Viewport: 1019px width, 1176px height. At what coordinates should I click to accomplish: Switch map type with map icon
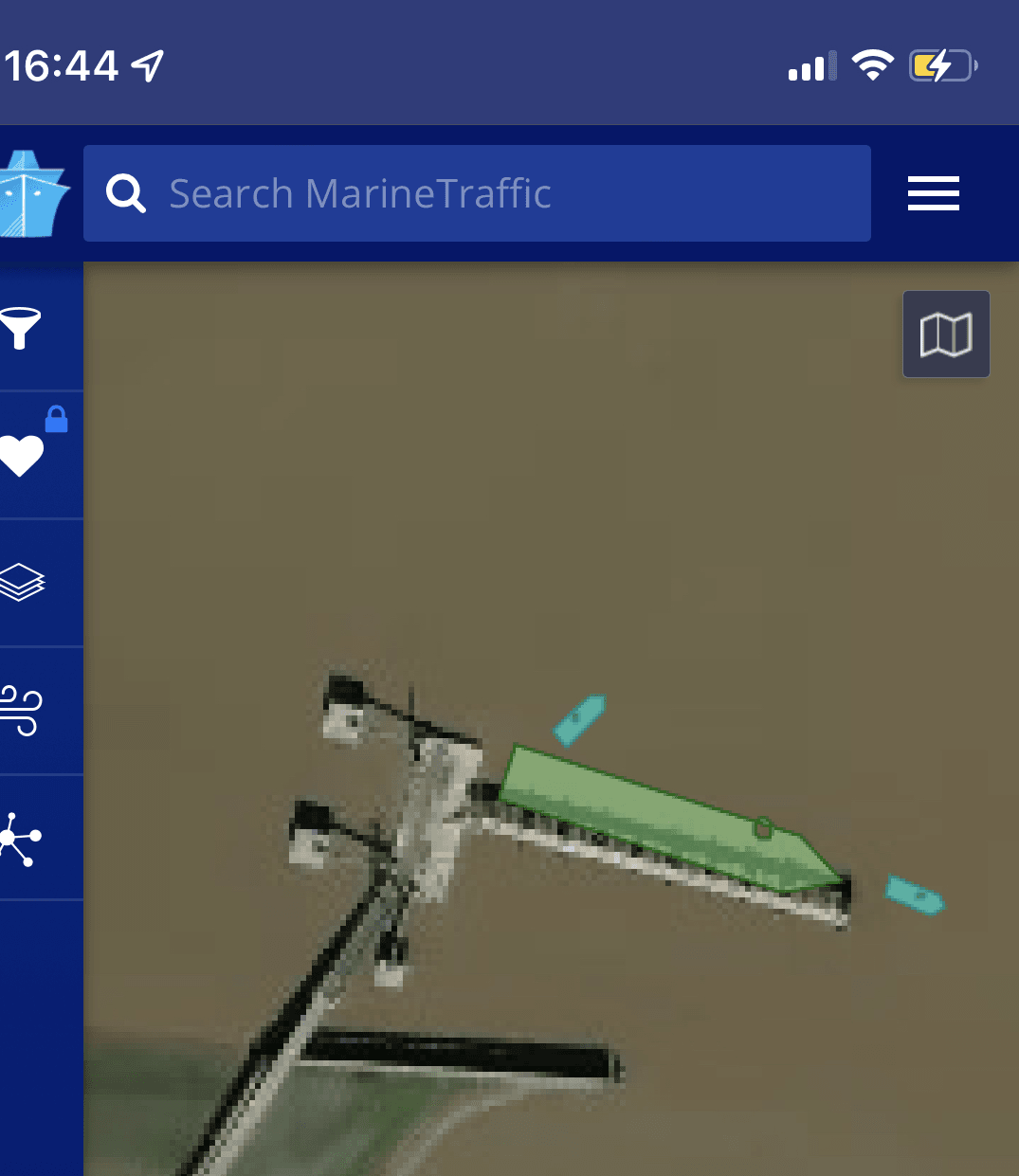point(945,335)
